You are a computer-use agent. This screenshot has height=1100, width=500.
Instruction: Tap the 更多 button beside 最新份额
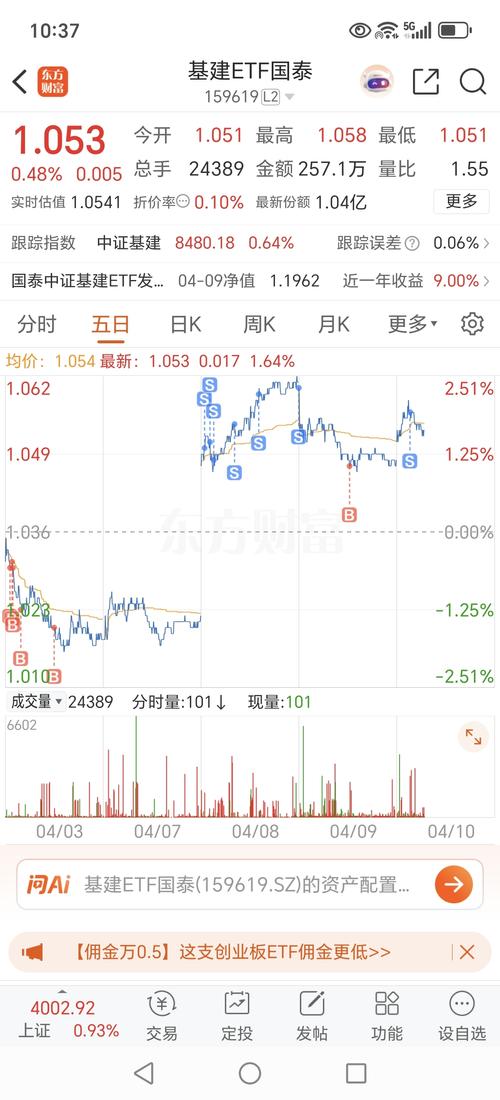point(461,202)
